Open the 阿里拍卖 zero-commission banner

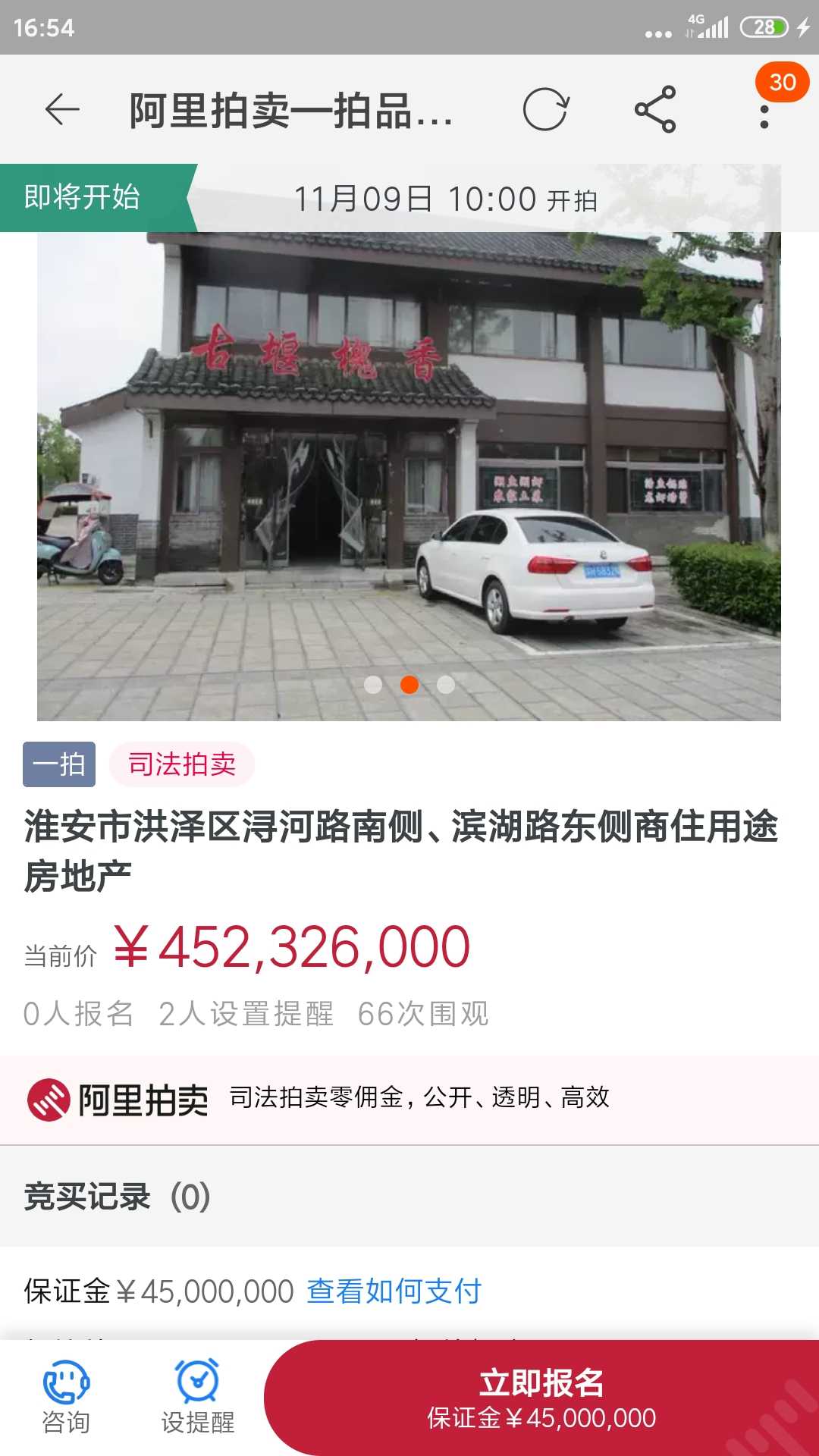(x=409, y=1100)
